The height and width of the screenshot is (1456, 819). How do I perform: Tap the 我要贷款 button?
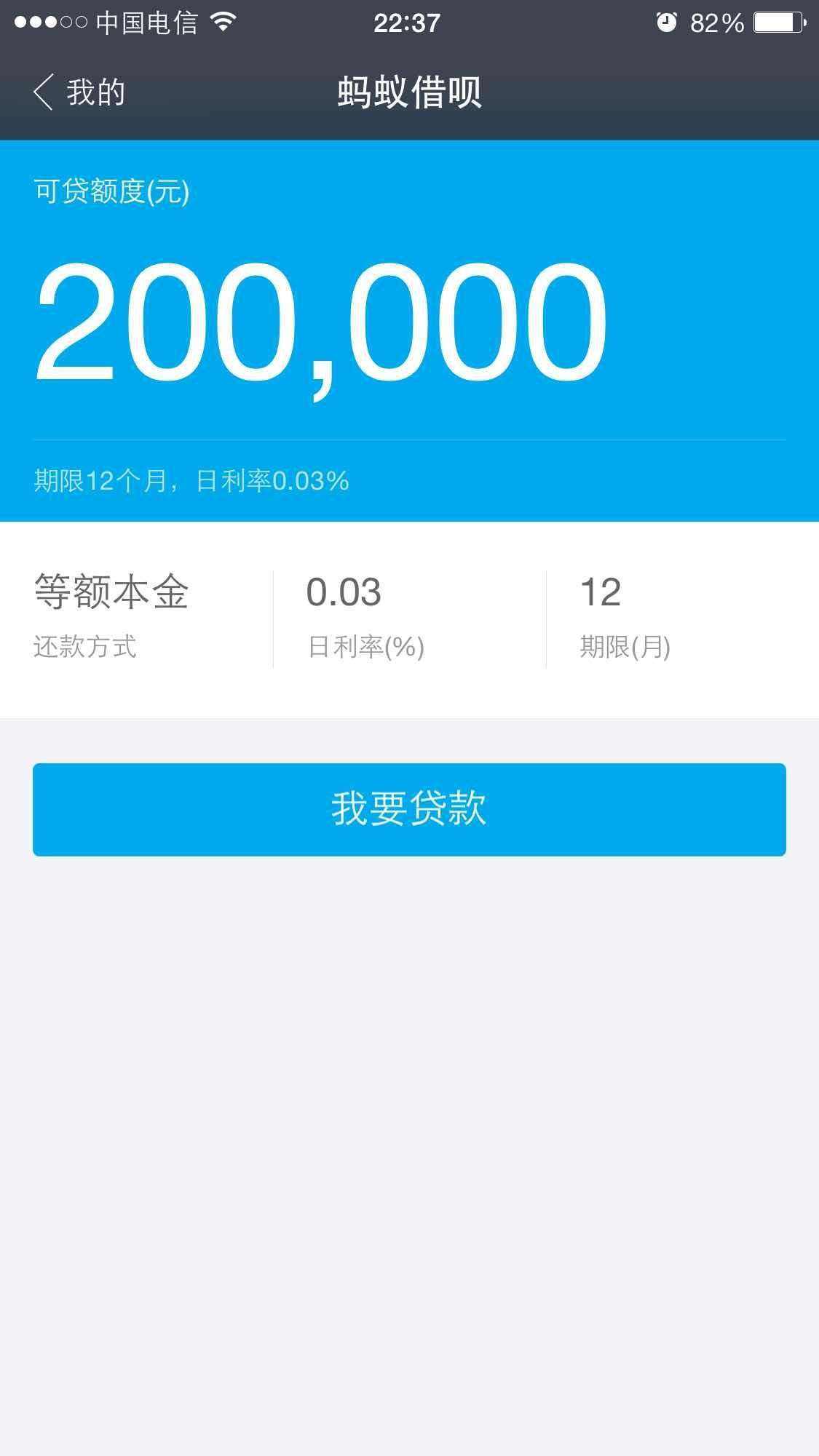pyautogui.click(x=409, y=809)
